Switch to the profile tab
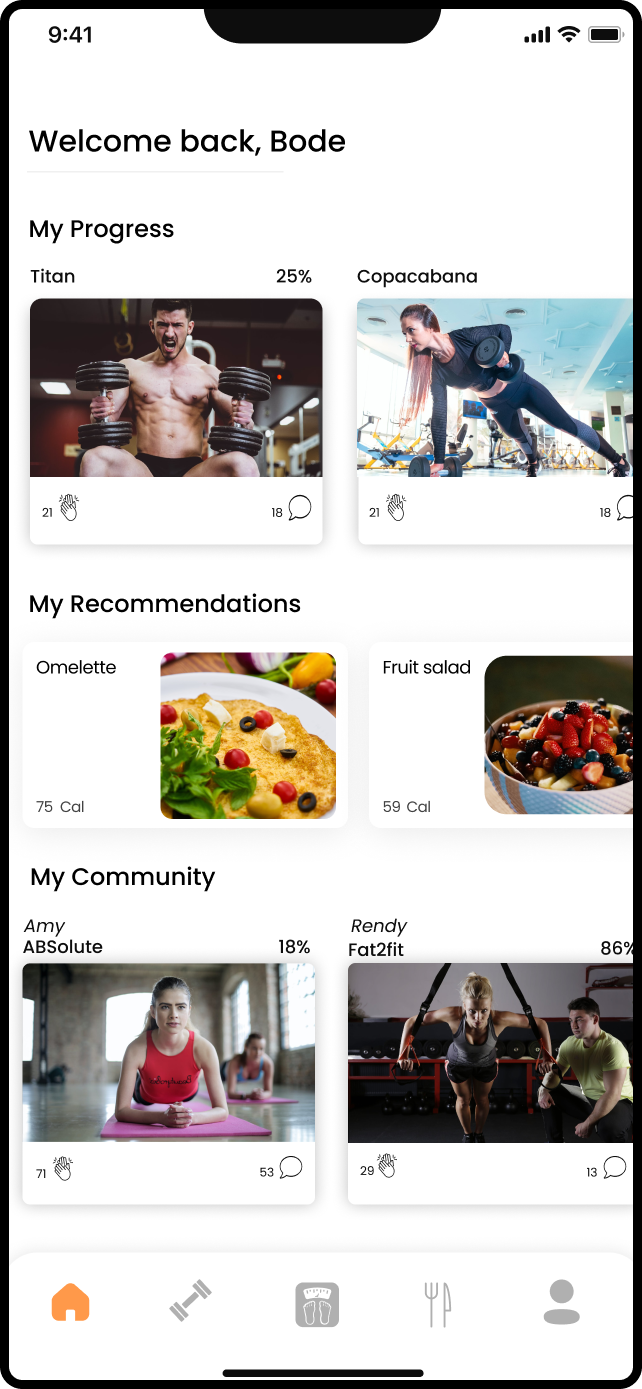This screenshot has height=1389, width=642. (561, 1303)
